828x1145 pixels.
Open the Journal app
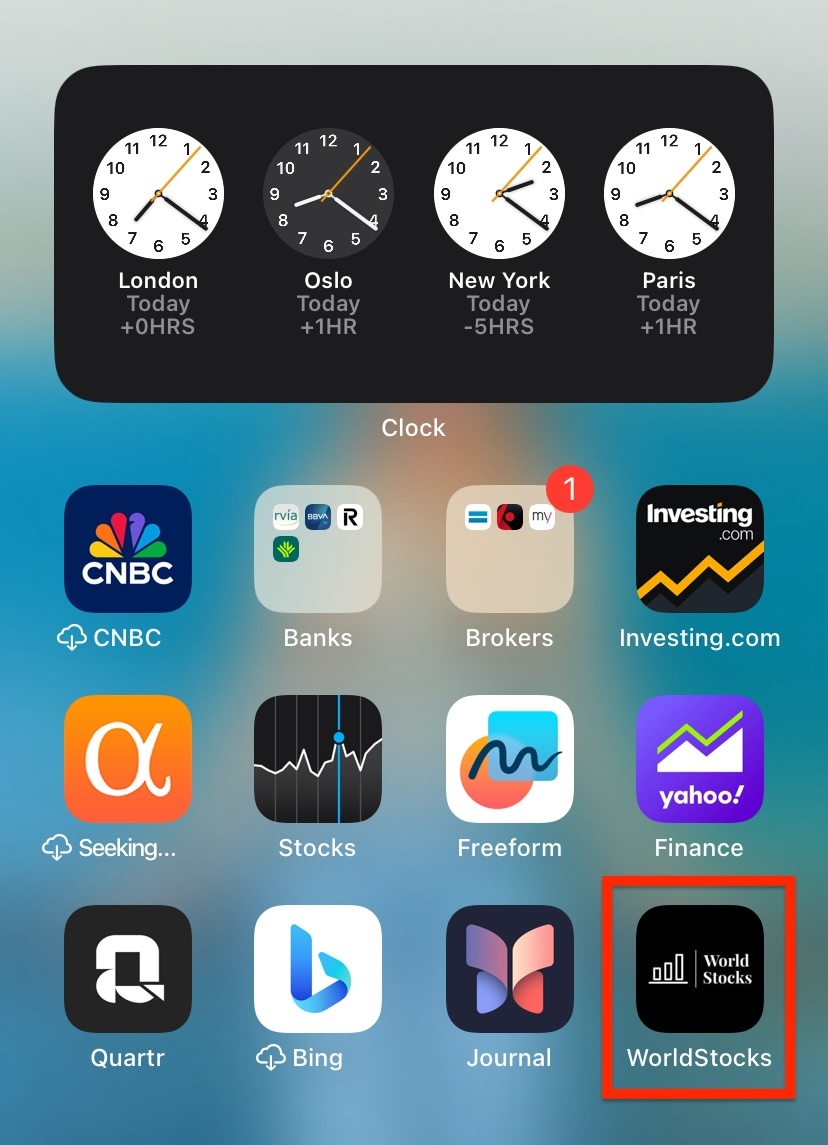pyautogui.click(x=510, y=969)
